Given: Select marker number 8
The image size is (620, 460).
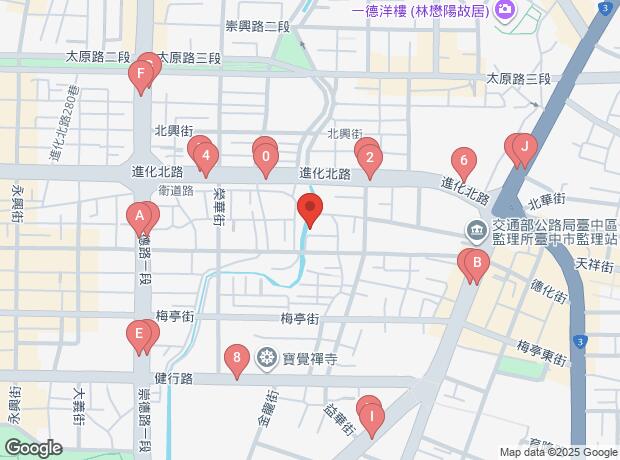Looking at the screenshot, I should tap(237, 358).
